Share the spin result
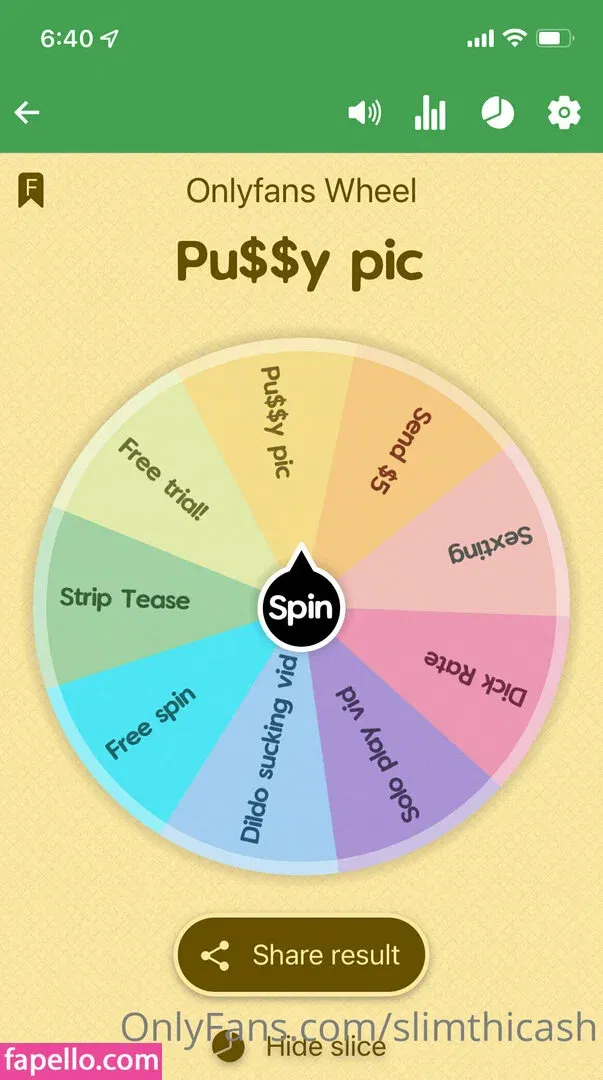The height and width of the screenshot is (1080, 603). [301, 955]
